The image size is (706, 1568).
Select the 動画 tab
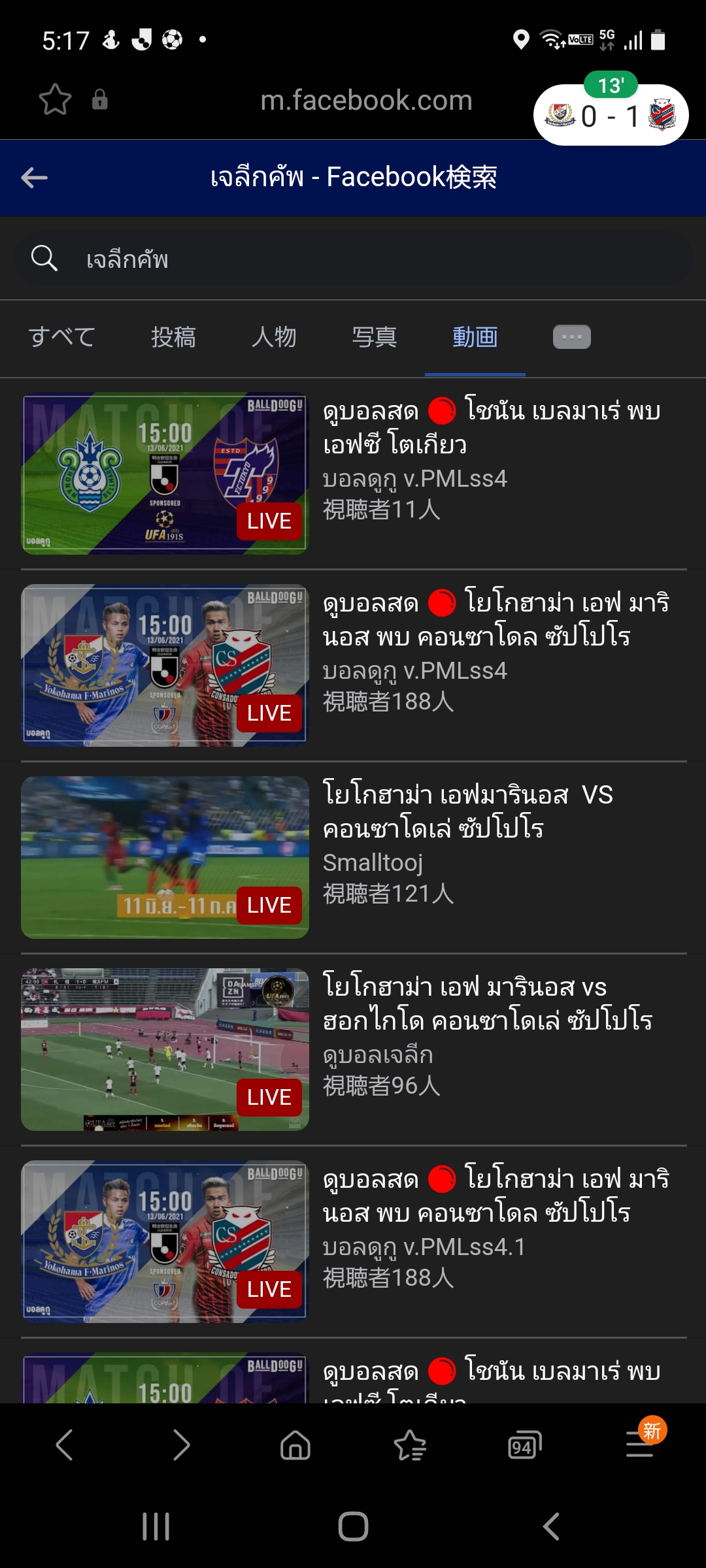tap(475, 337)
